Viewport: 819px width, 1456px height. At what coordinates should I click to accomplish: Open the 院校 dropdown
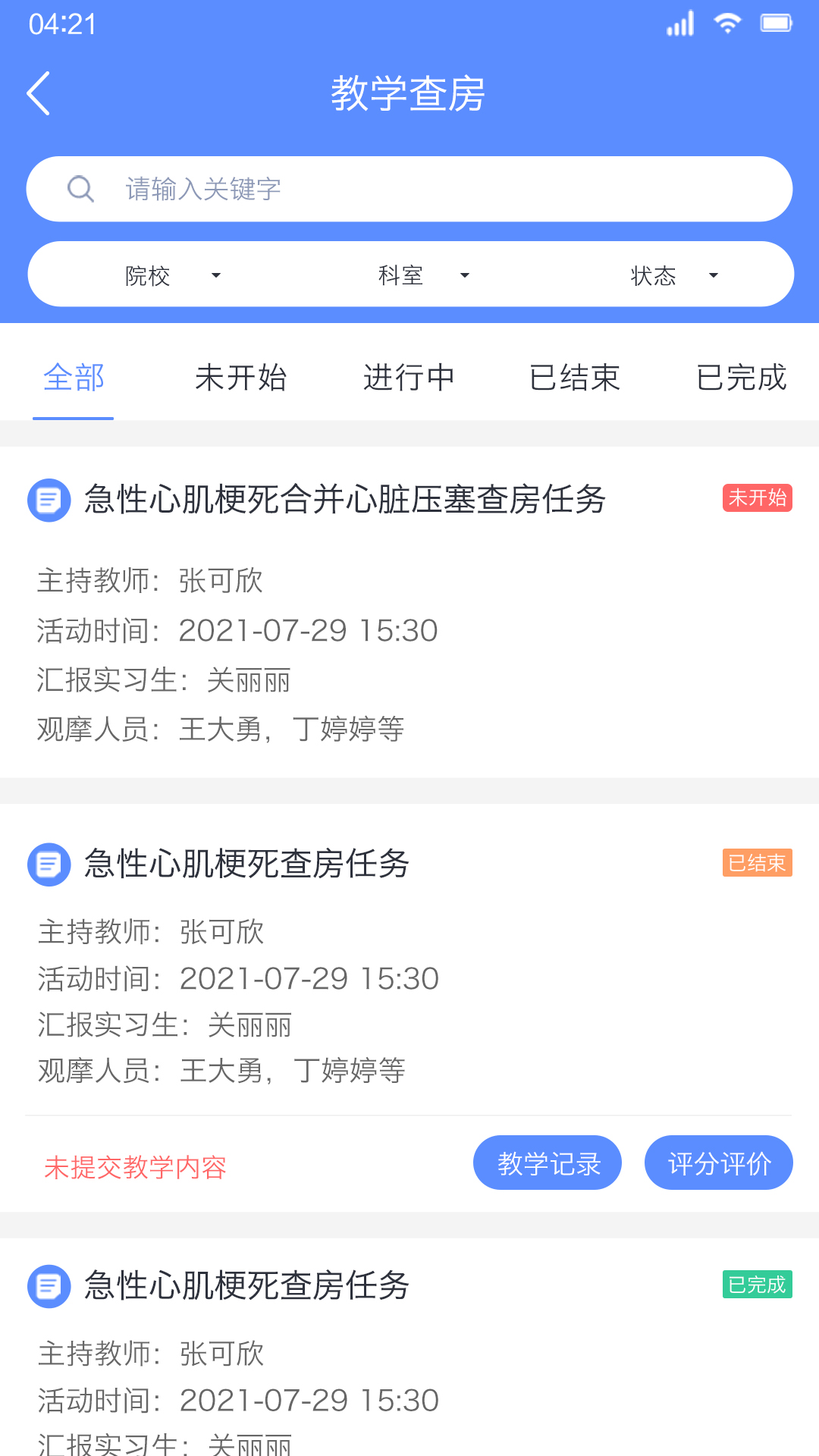[171, 275]
